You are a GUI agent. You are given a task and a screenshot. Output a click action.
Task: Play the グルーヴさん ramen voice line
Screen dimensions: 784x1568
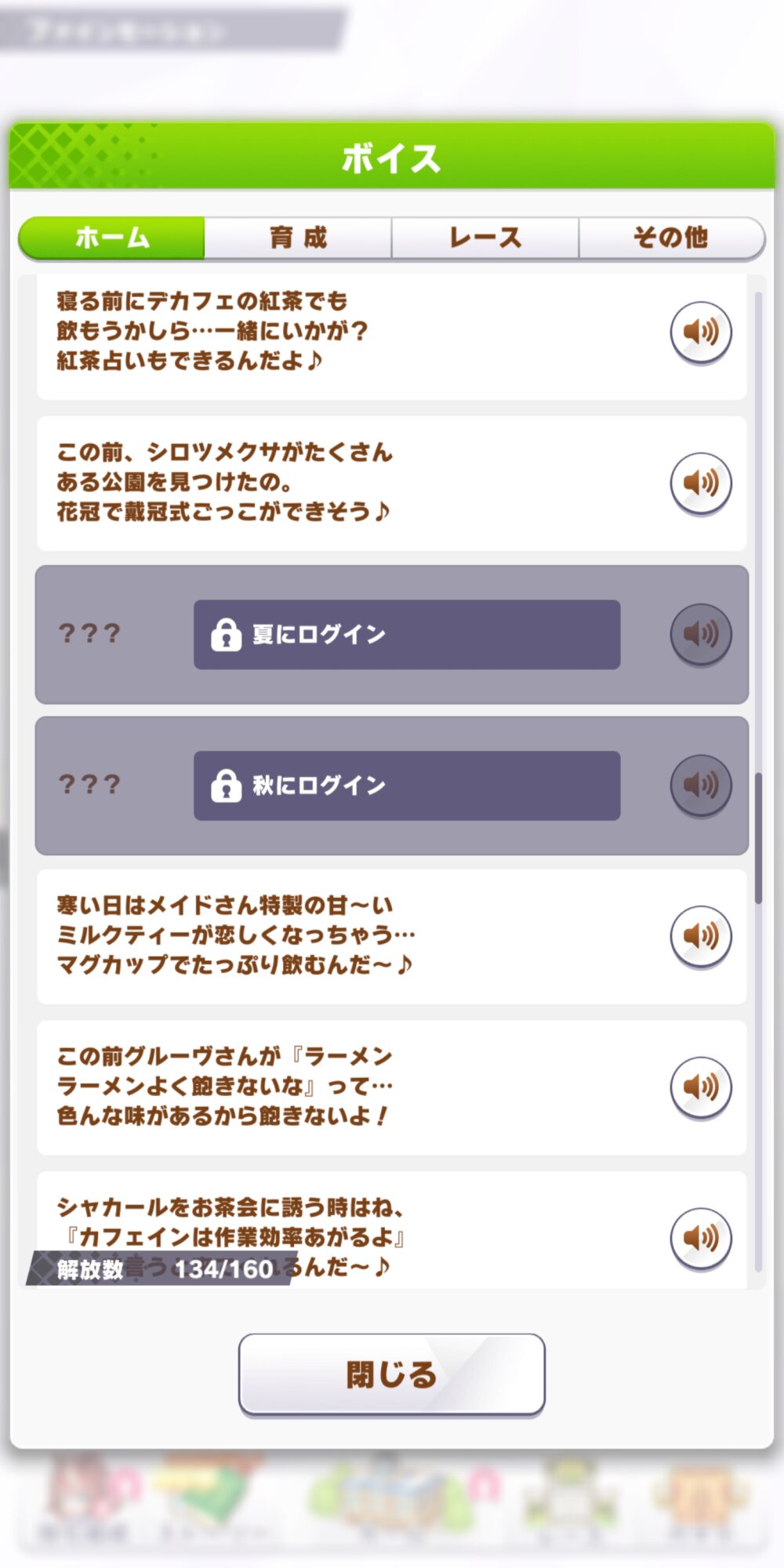701,1087
